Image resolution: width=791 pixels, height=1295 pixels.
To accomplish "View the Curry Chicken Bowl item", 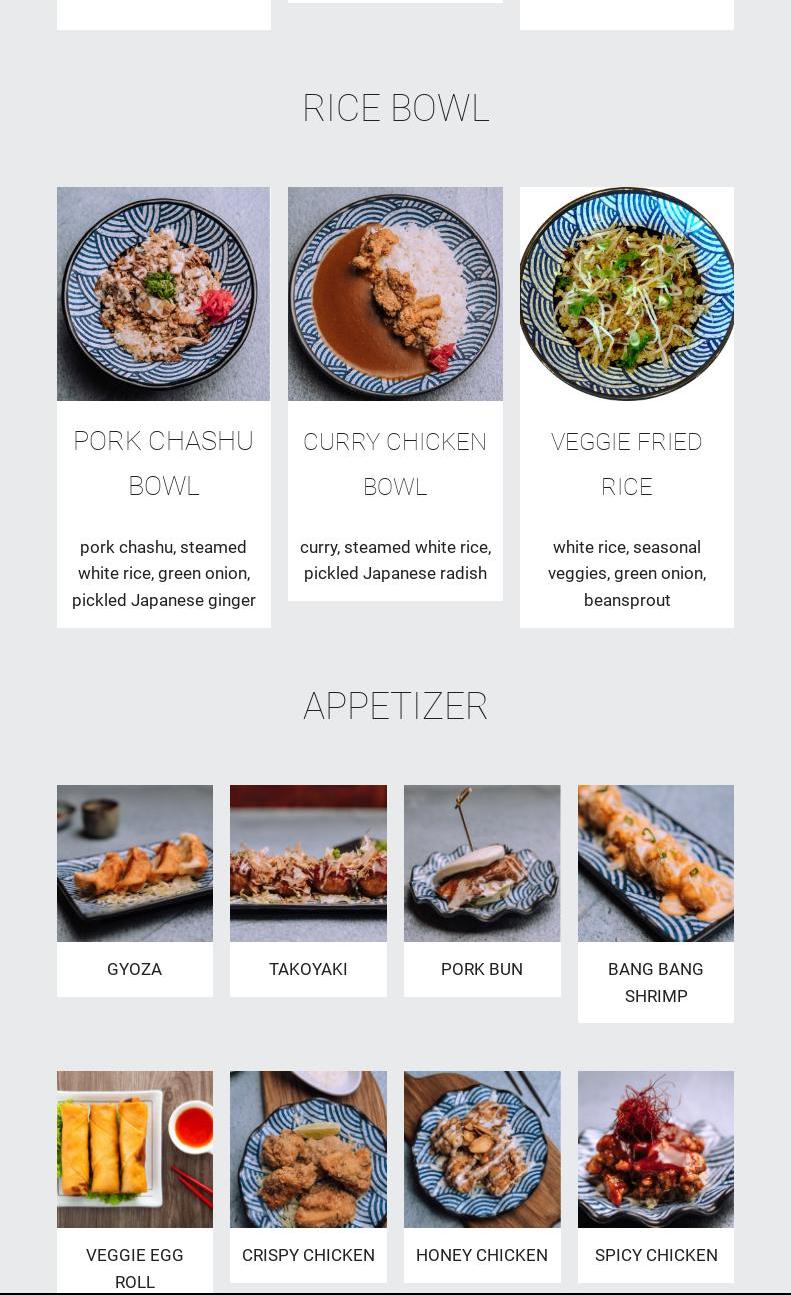I will pos(395,294).
